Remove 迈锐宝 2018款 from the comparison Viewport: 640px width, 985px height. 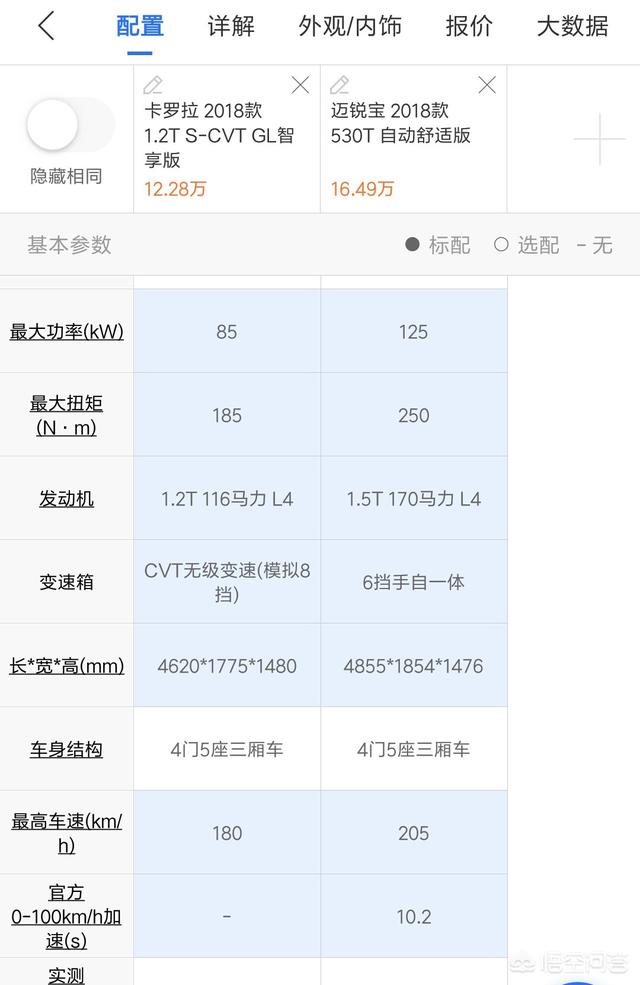[x=487, y=85]
